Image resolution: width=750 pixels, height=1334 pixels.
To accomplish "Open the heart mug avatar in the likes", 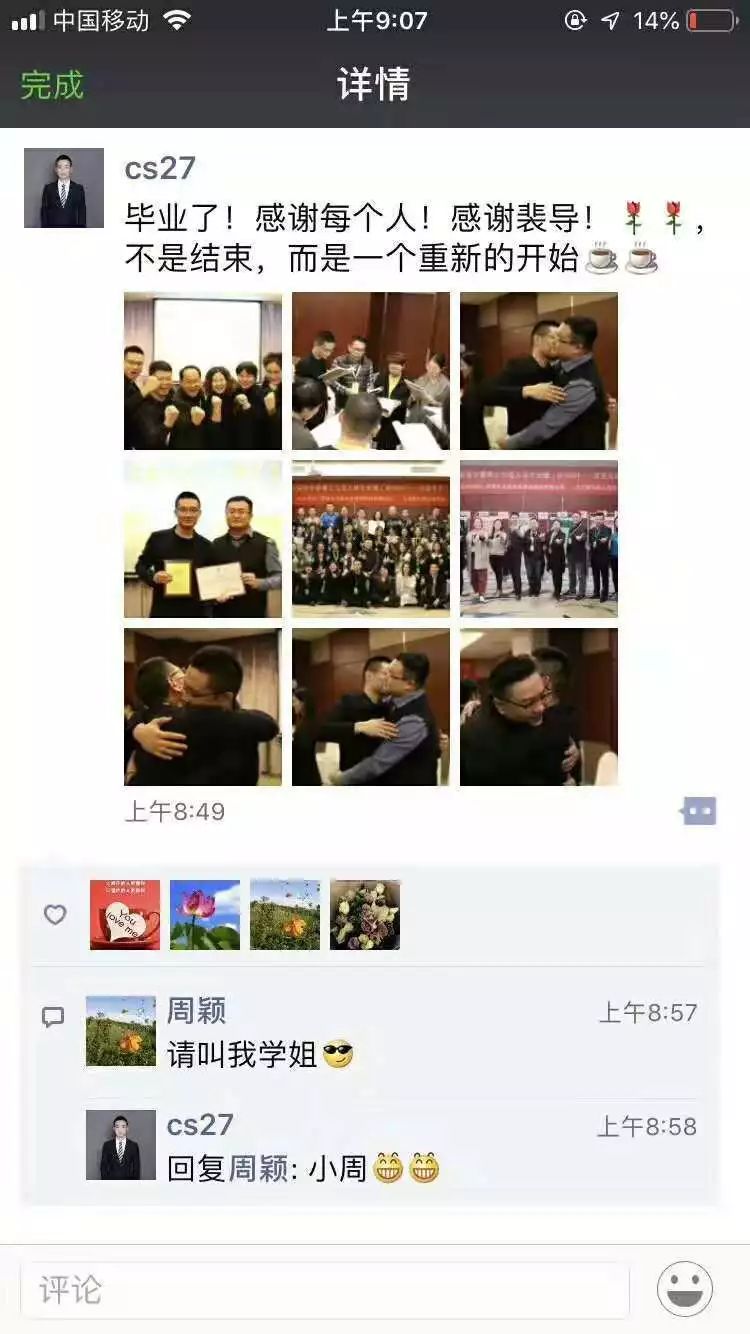I will [x=125, y=915].
